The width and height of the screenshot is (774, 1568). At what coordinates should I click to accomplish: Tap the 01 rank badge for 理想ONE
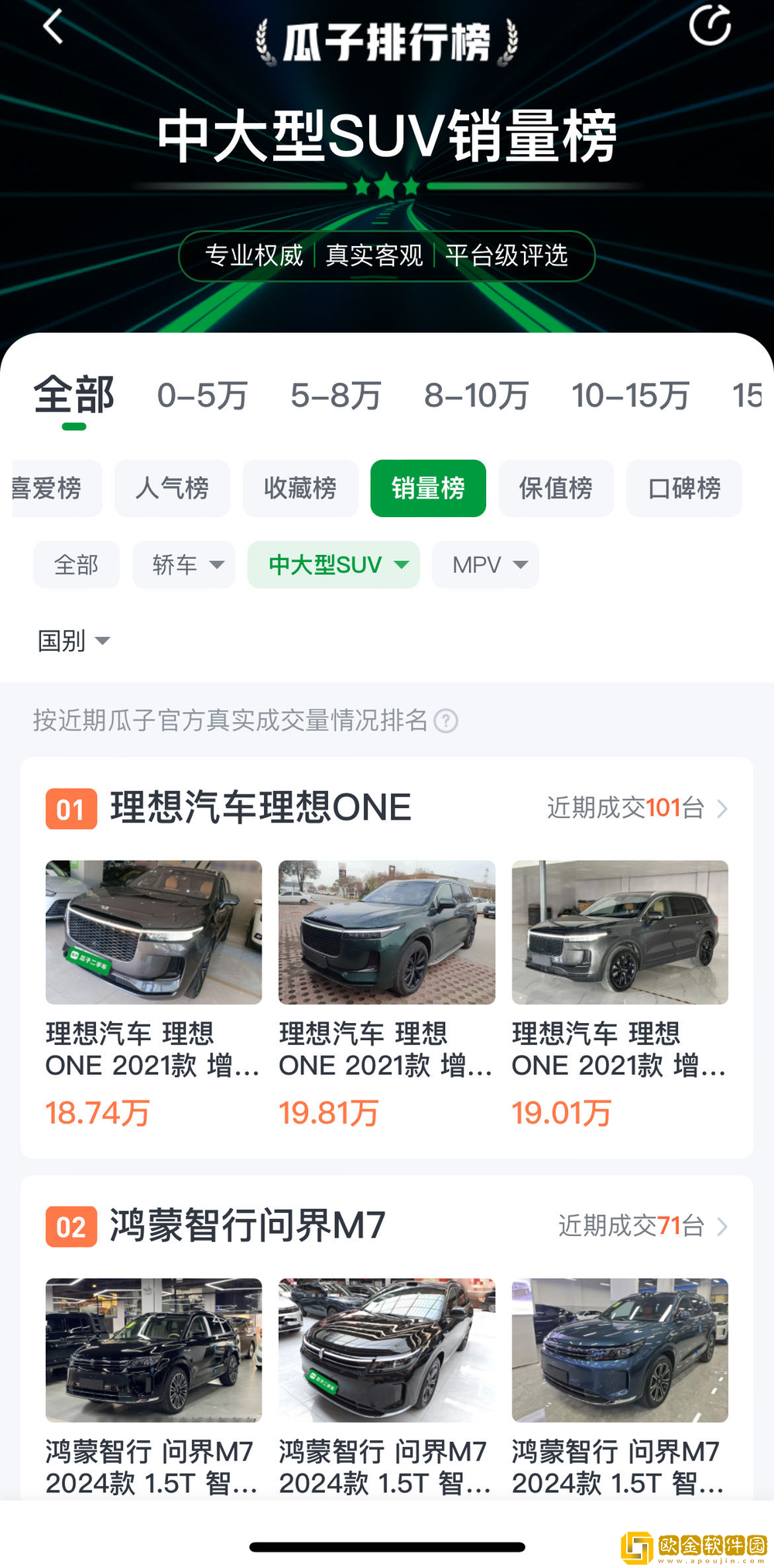click(70, 808)
